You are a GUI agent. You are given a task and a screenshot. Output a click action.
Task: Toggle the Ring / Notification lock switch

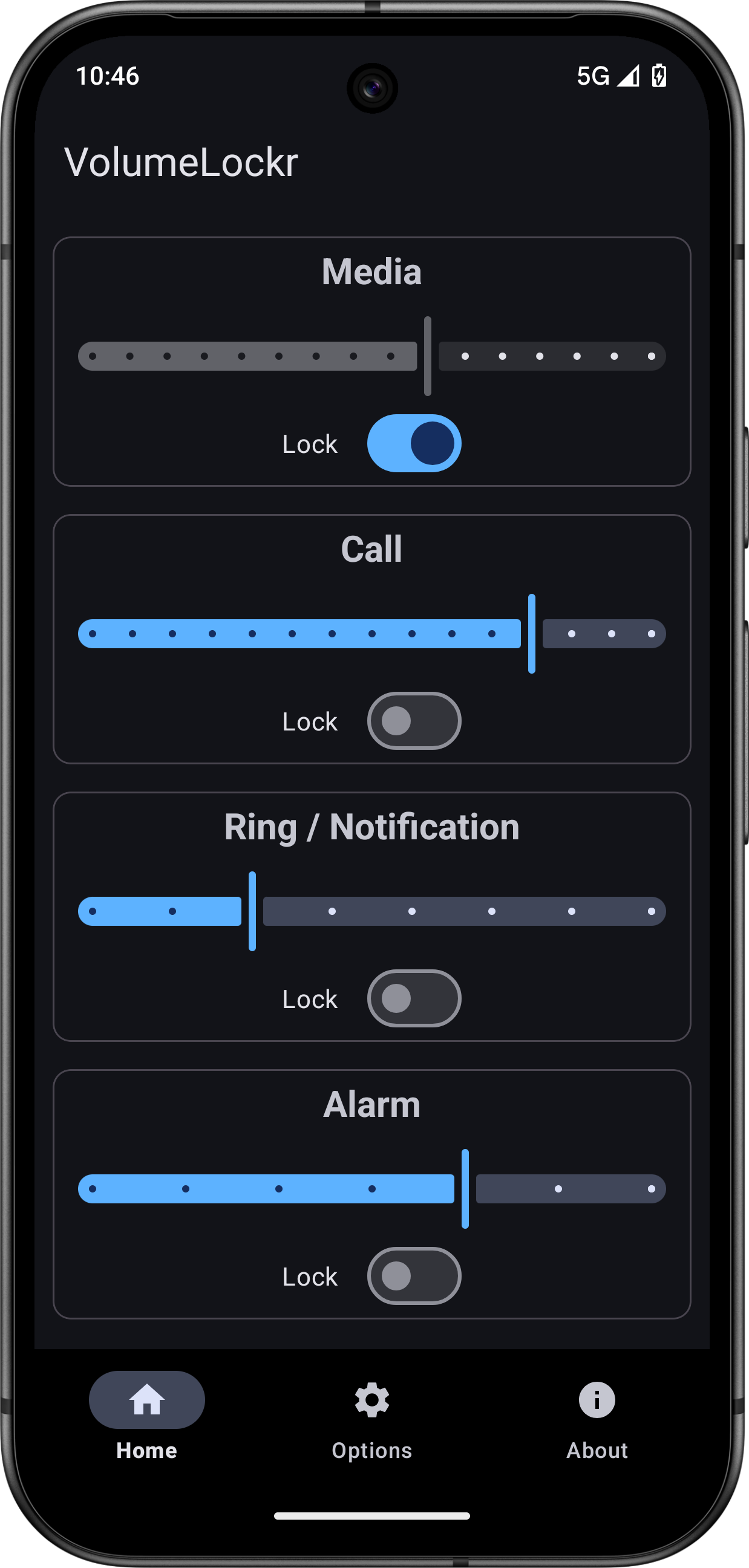[x=414, y=998]
